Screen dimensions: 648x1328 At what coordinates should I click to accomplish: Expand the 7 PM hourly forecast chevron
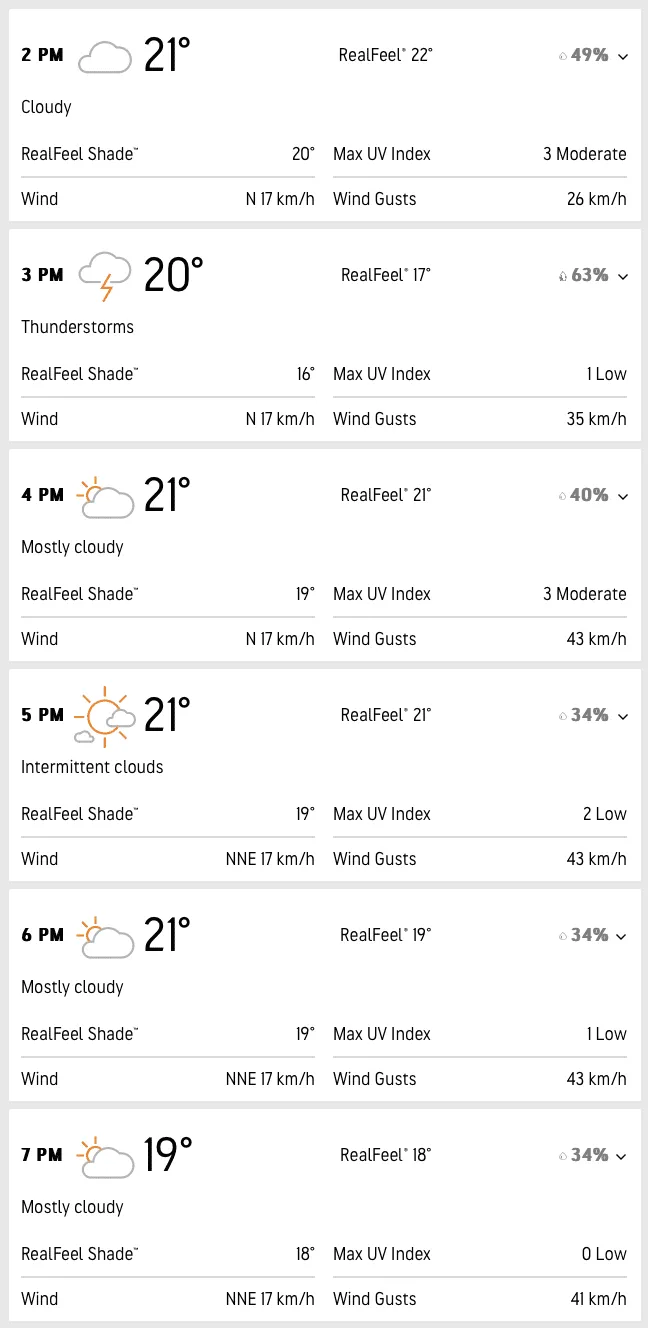click(623, 1156)
